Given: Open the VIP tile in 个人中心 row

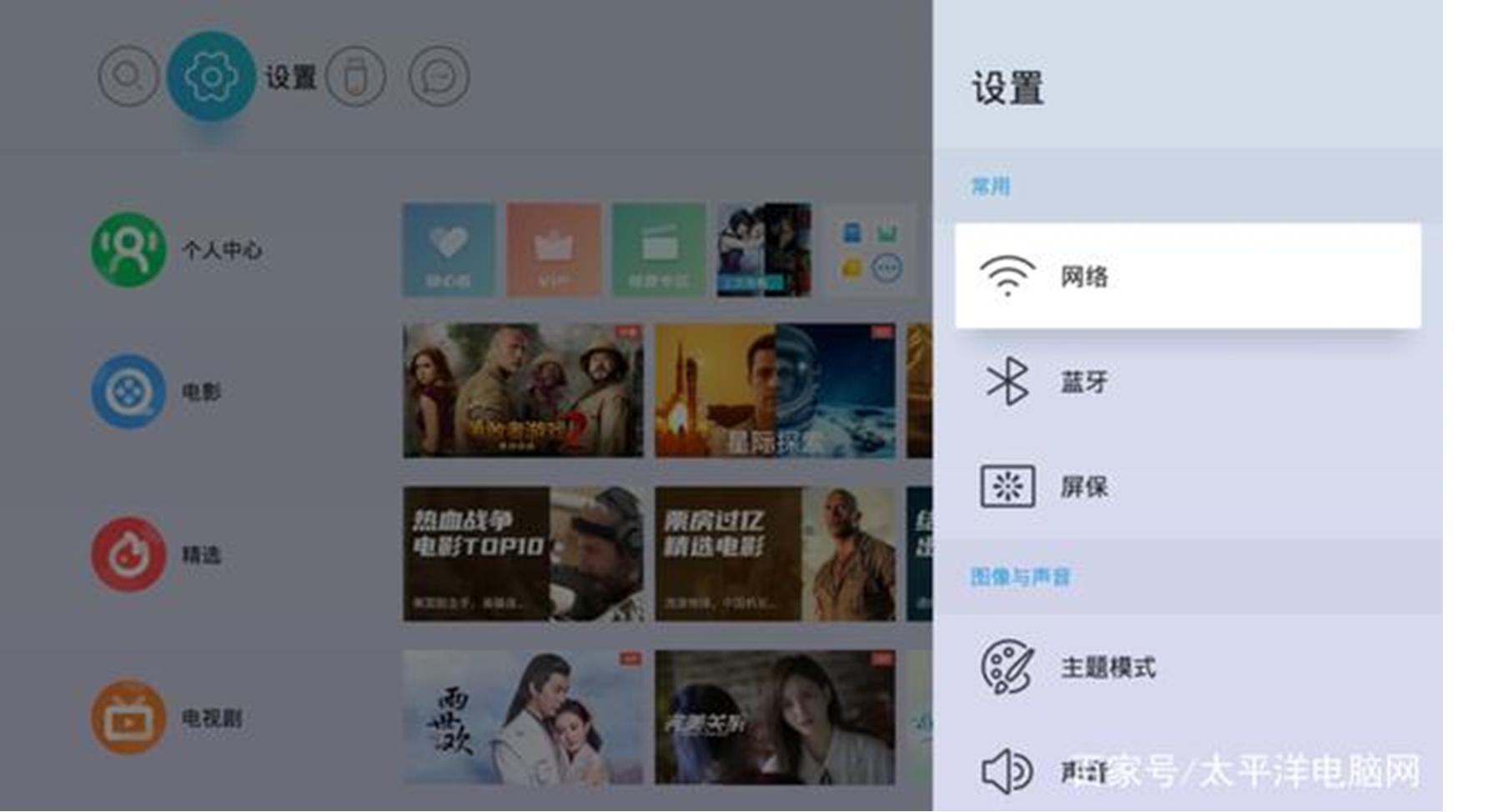Looking at the screenshot, I should (x=553, y=249).
